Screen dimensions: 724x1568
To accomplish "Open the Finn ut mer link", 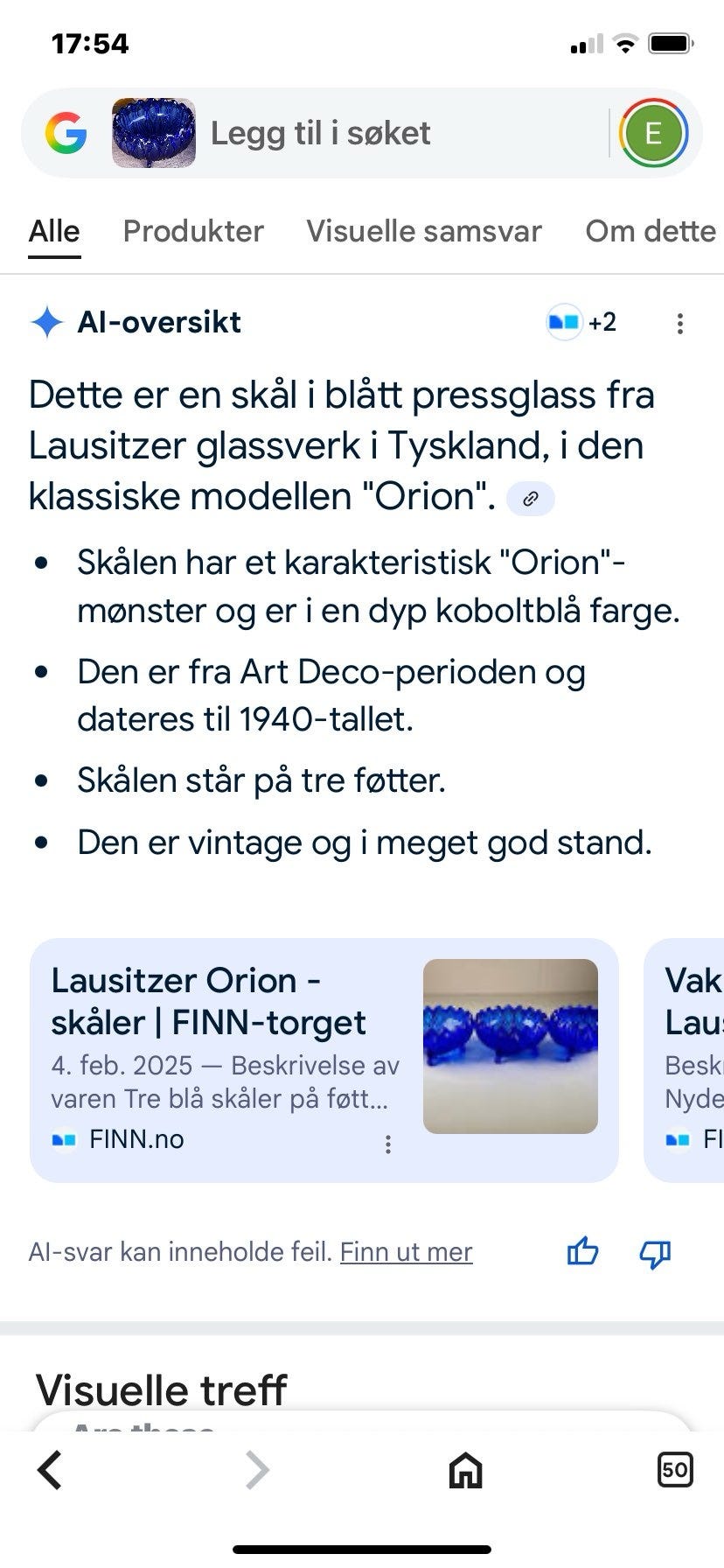I will pyautogui.click(x=406, y=1252).
